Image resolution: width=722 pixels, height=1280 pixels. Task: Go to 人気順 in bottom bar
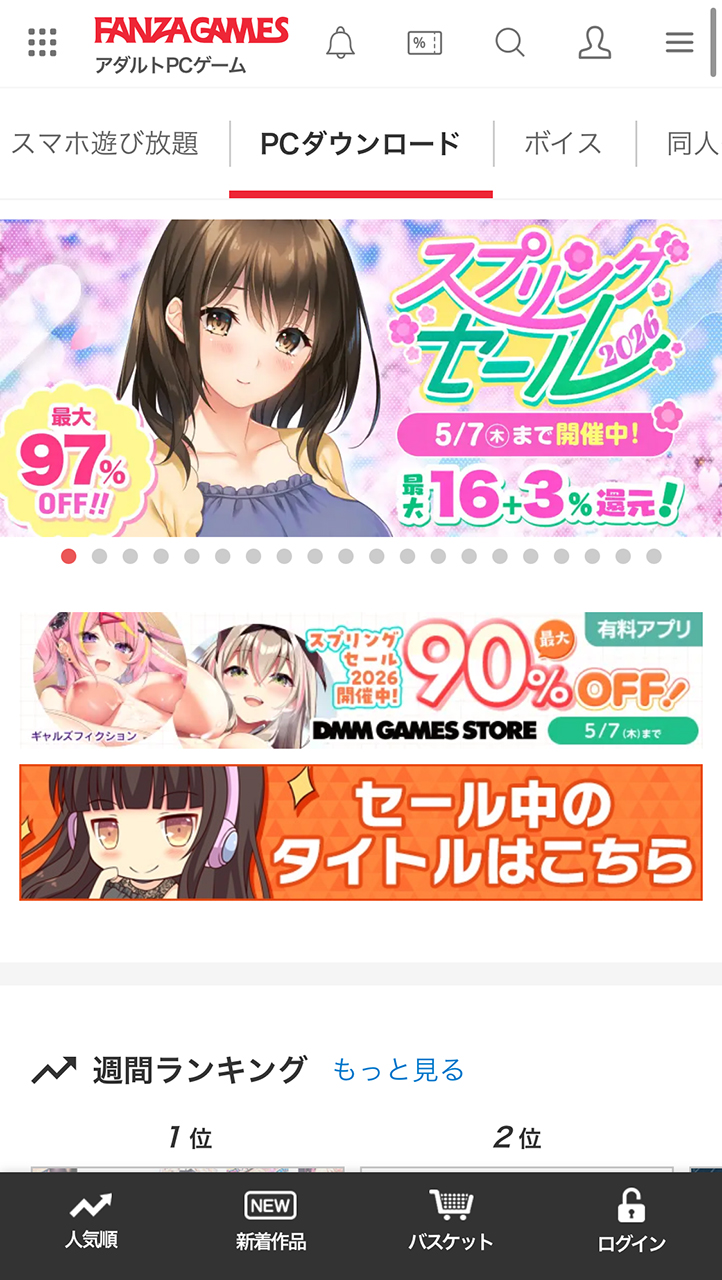tap(91, 1221)
